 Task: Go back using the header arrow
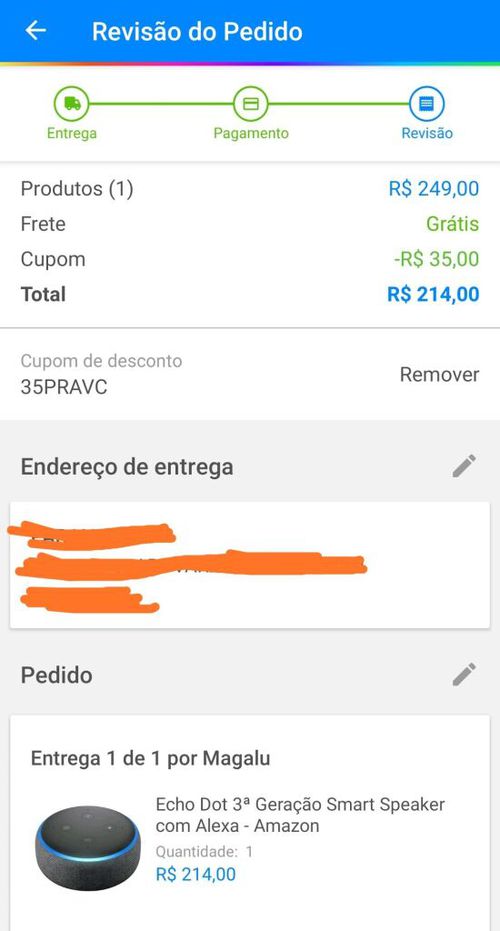[x=36, y=31]
